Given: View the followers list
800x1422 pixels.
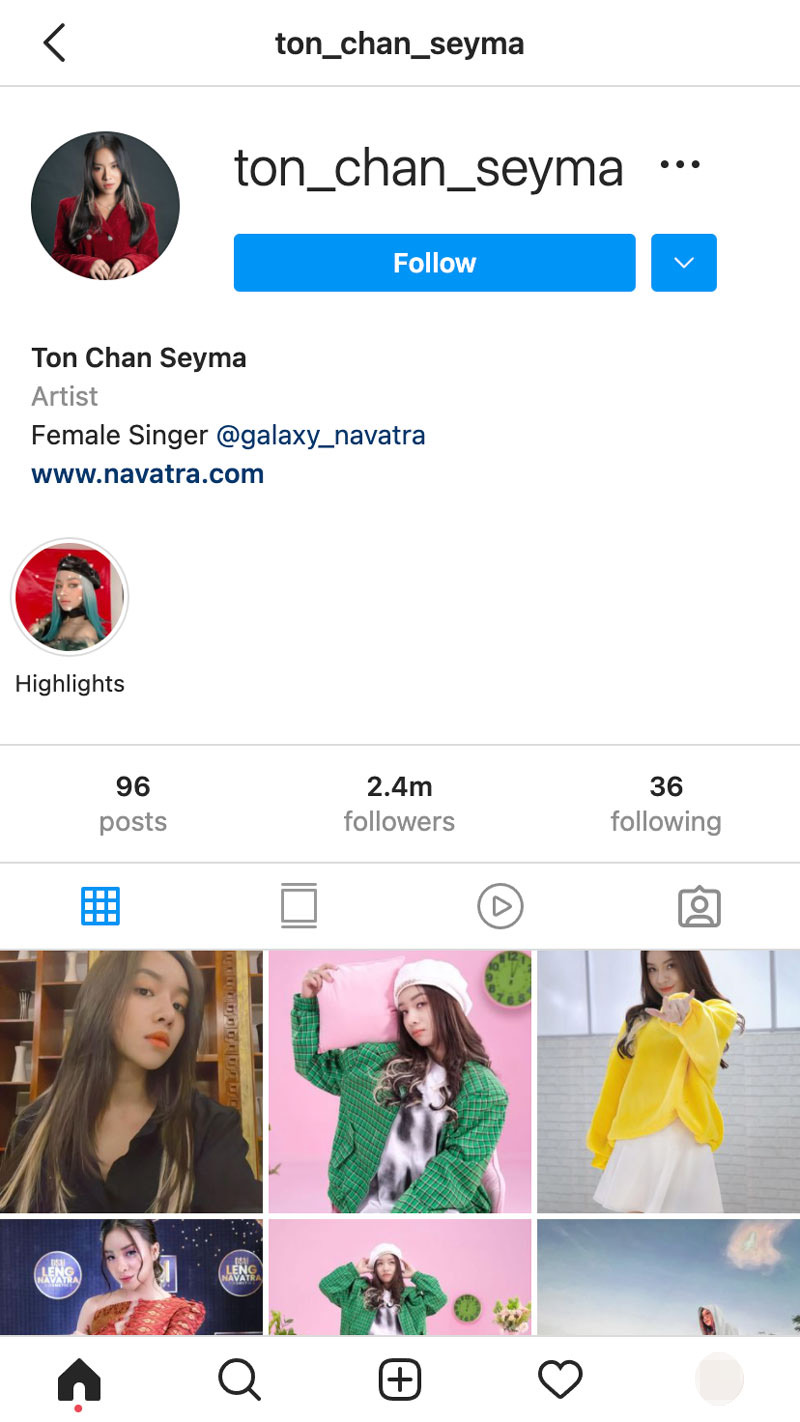Looking at the screenshot, I should coord(399,804).
